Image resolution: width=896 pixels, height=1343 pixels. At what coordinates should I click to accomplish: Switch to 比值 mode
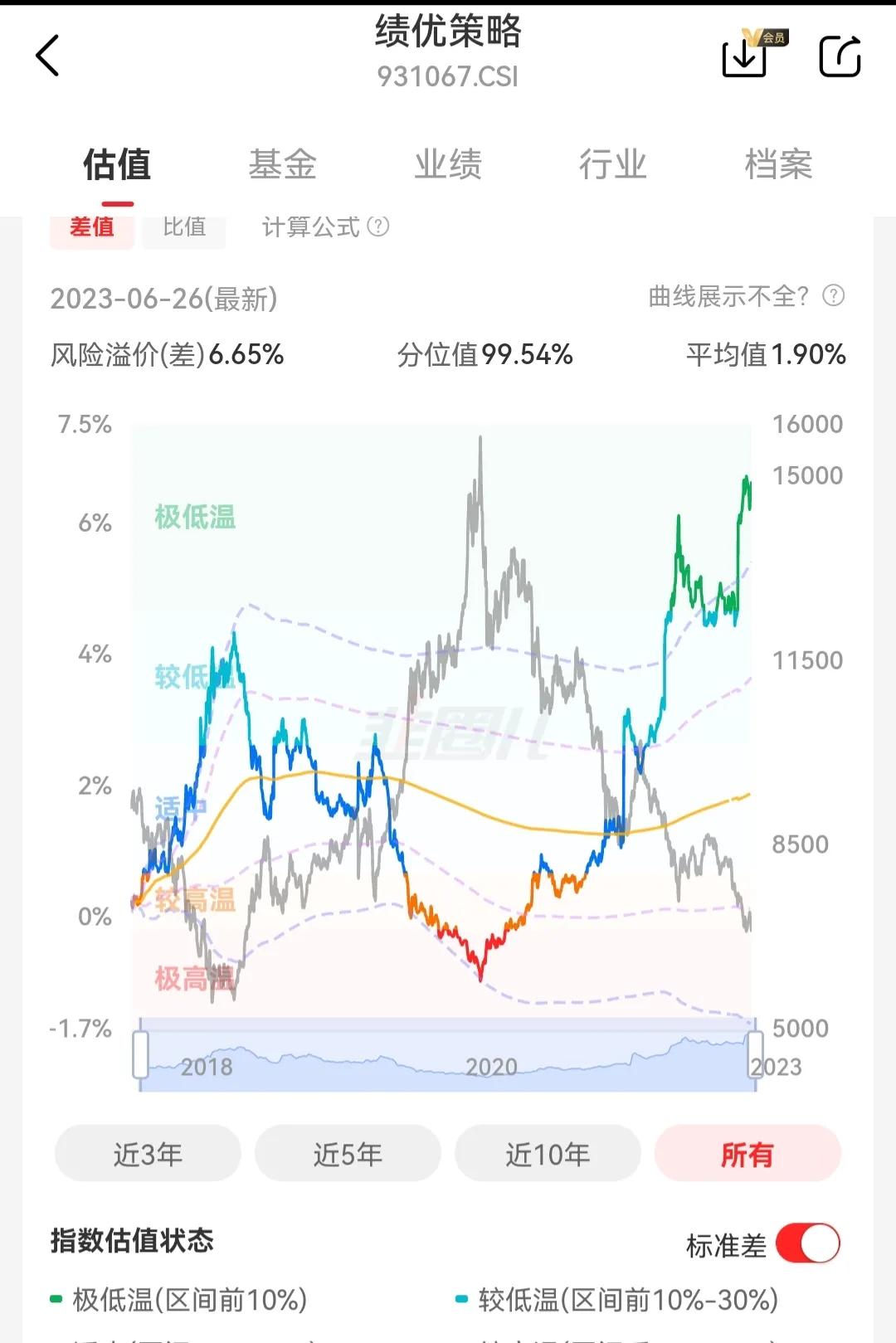184,228
